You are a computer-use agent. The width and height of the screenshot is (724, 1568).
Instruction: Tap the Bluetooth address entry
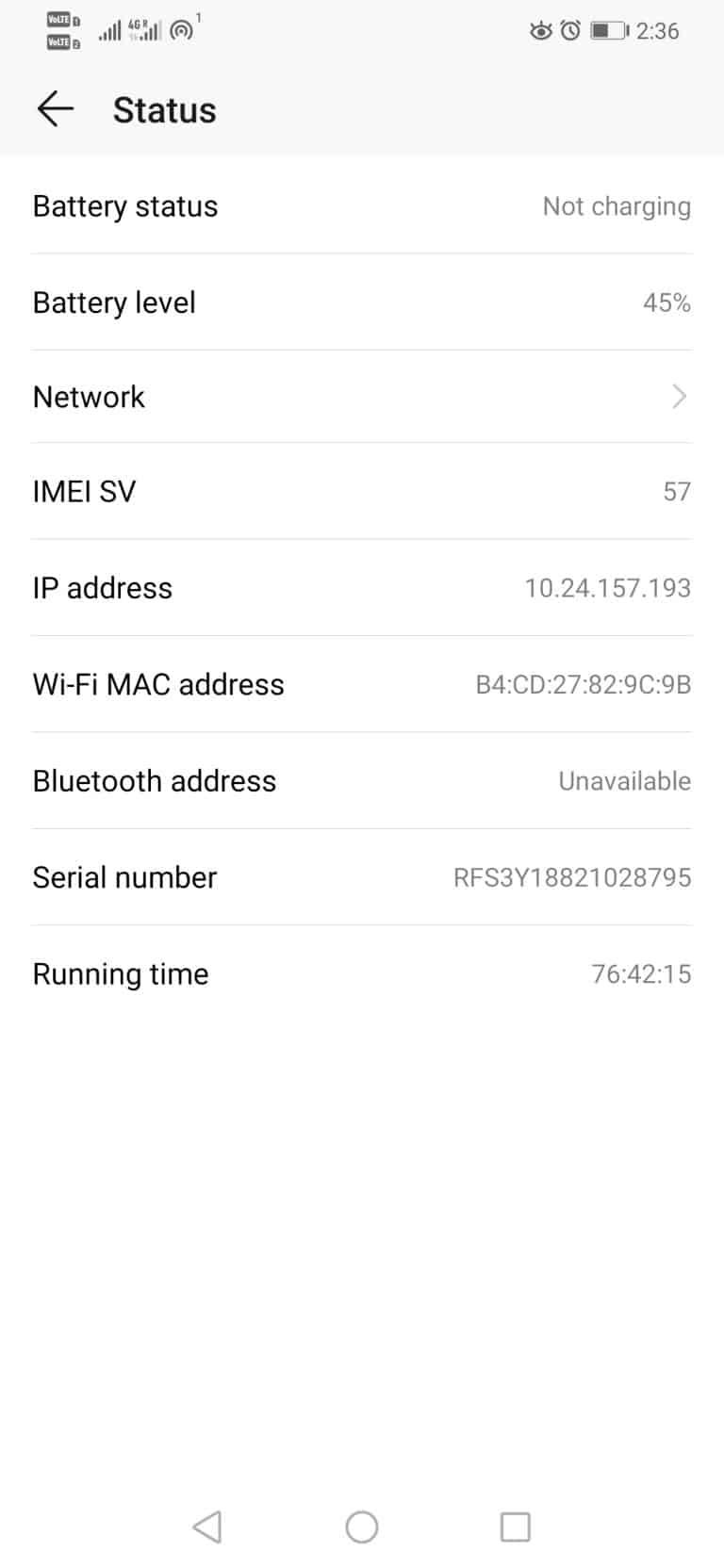click(x=362, y=780)
